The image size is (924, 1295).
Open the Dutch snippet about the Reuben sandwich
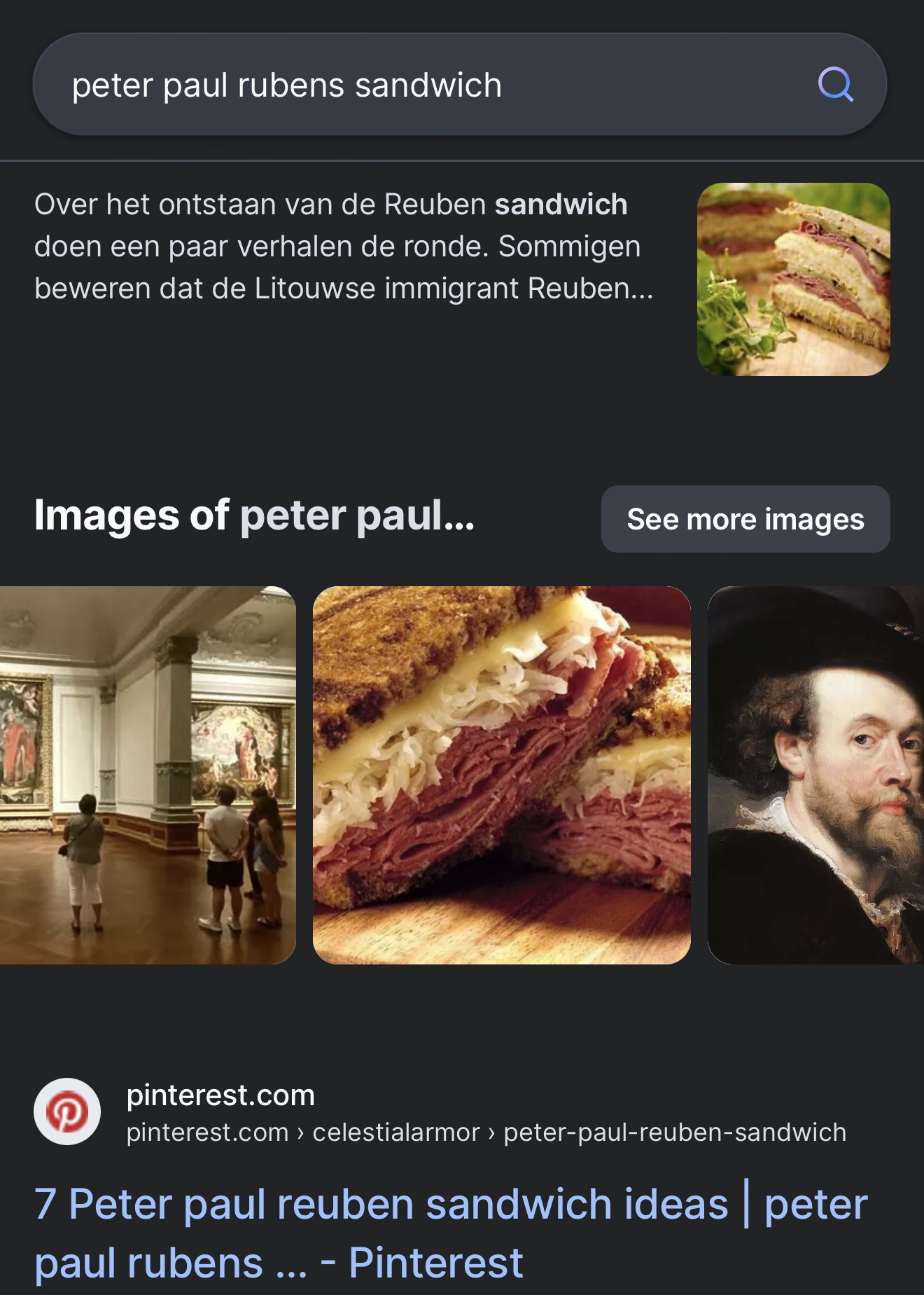(x=343, y=247)
